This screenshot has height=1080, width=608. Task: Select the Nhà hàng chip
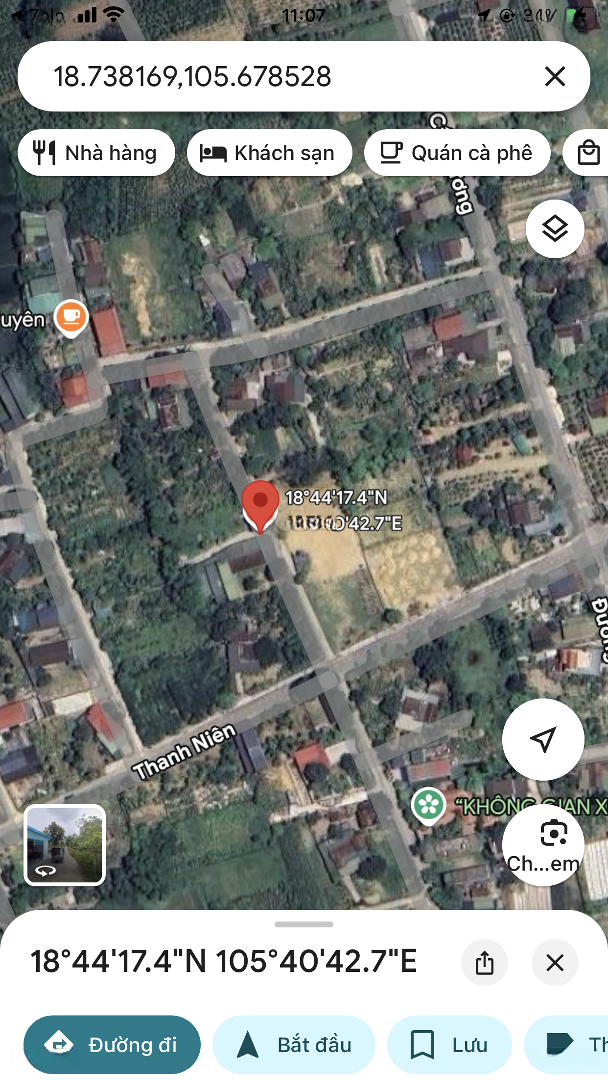click(x=96, y=153)
